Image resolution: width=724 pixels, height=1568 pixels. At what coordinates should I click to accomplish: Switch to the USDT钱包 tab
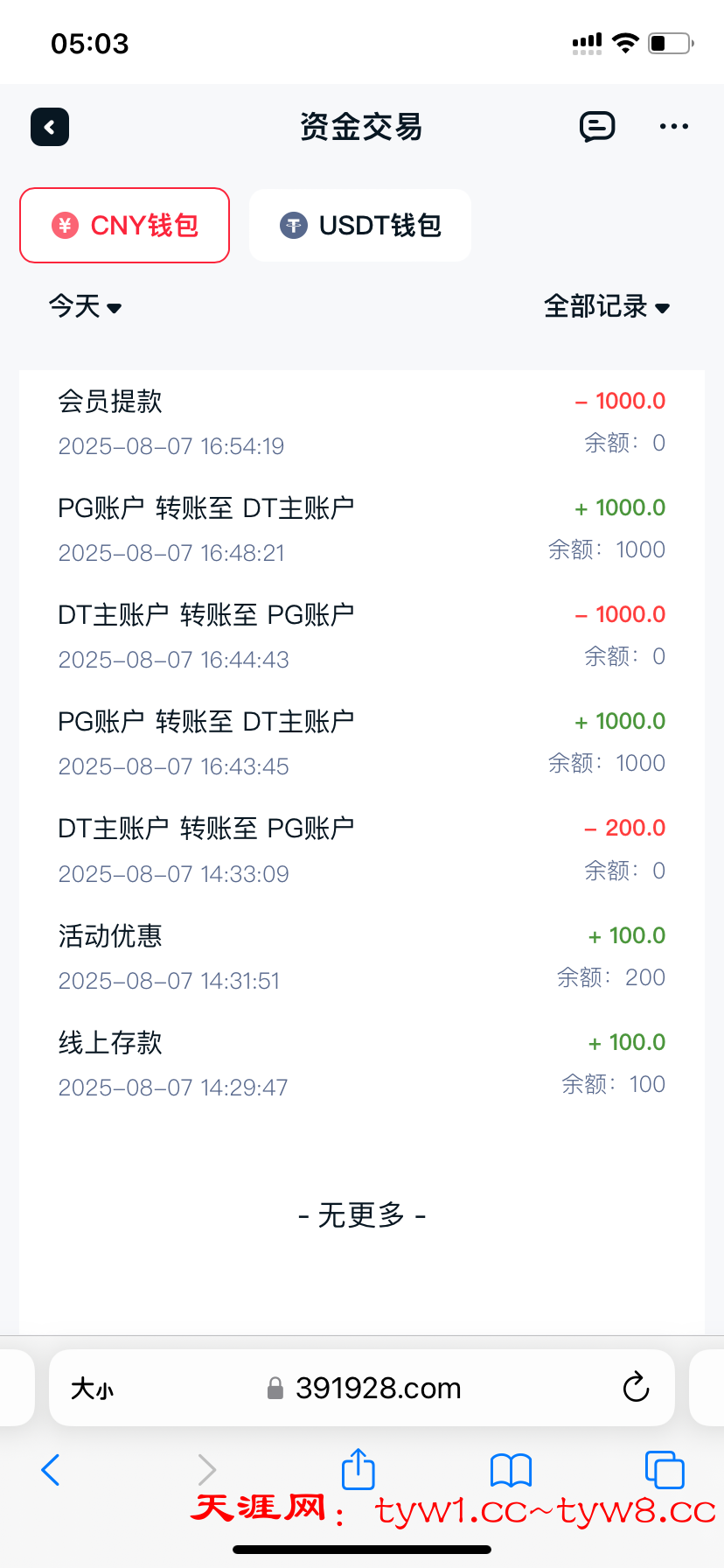point(360,226)
